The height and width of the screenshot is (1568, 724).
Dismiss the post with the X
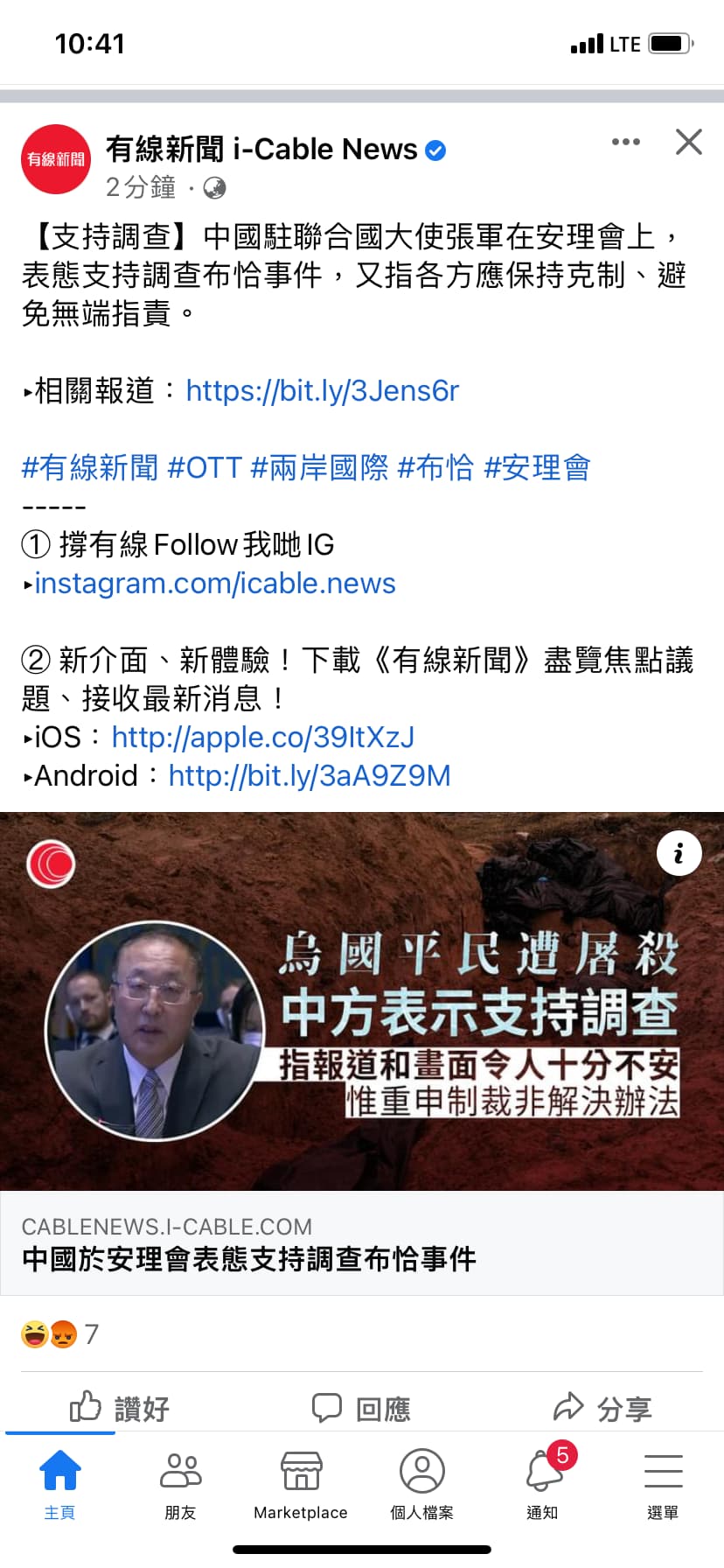coord(689,142)
